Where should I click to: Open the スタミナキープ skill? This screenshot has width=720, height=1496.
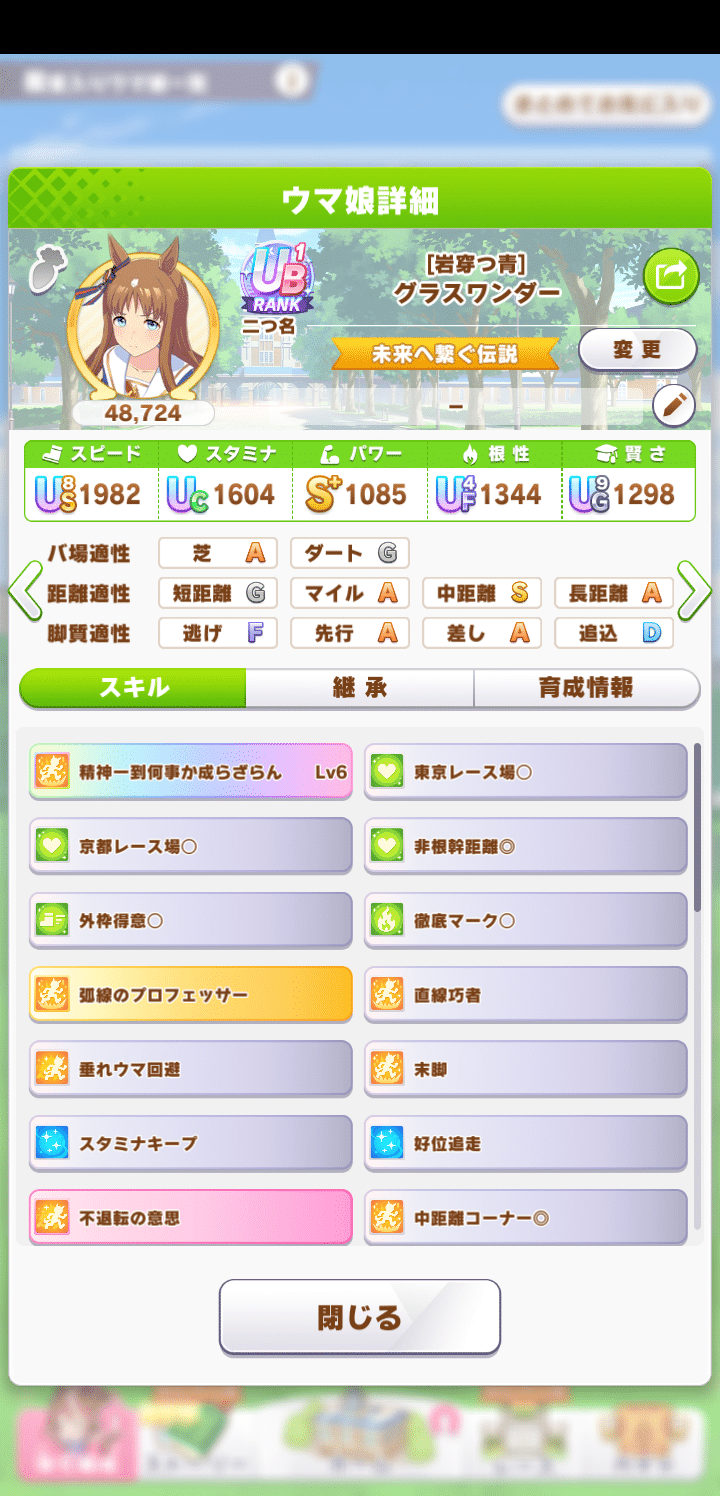coord(191,1143)
